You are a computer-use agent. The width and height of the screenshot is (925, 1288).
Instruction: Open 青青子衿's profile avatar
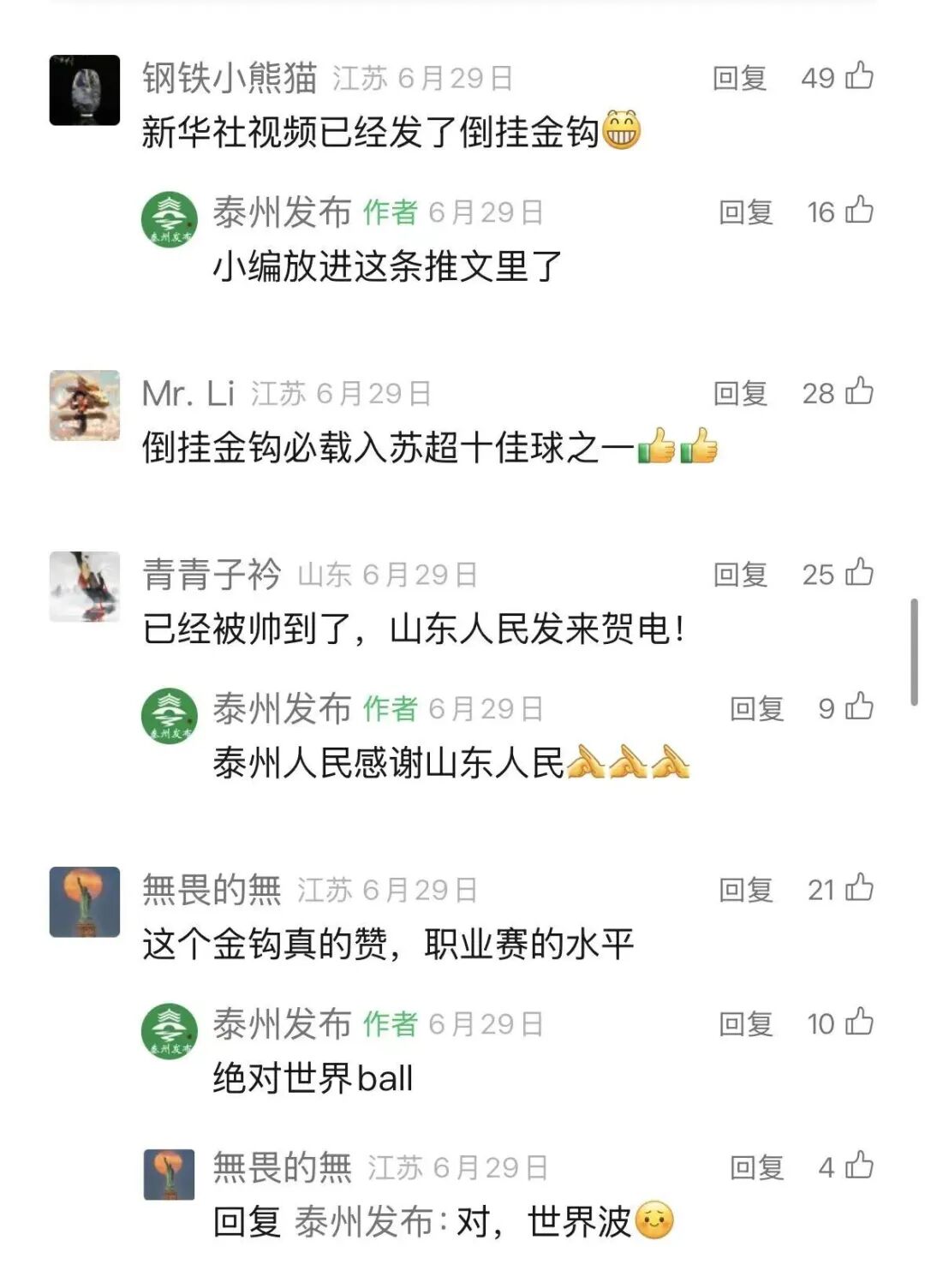pyautogui.click(x=84, y=587)
